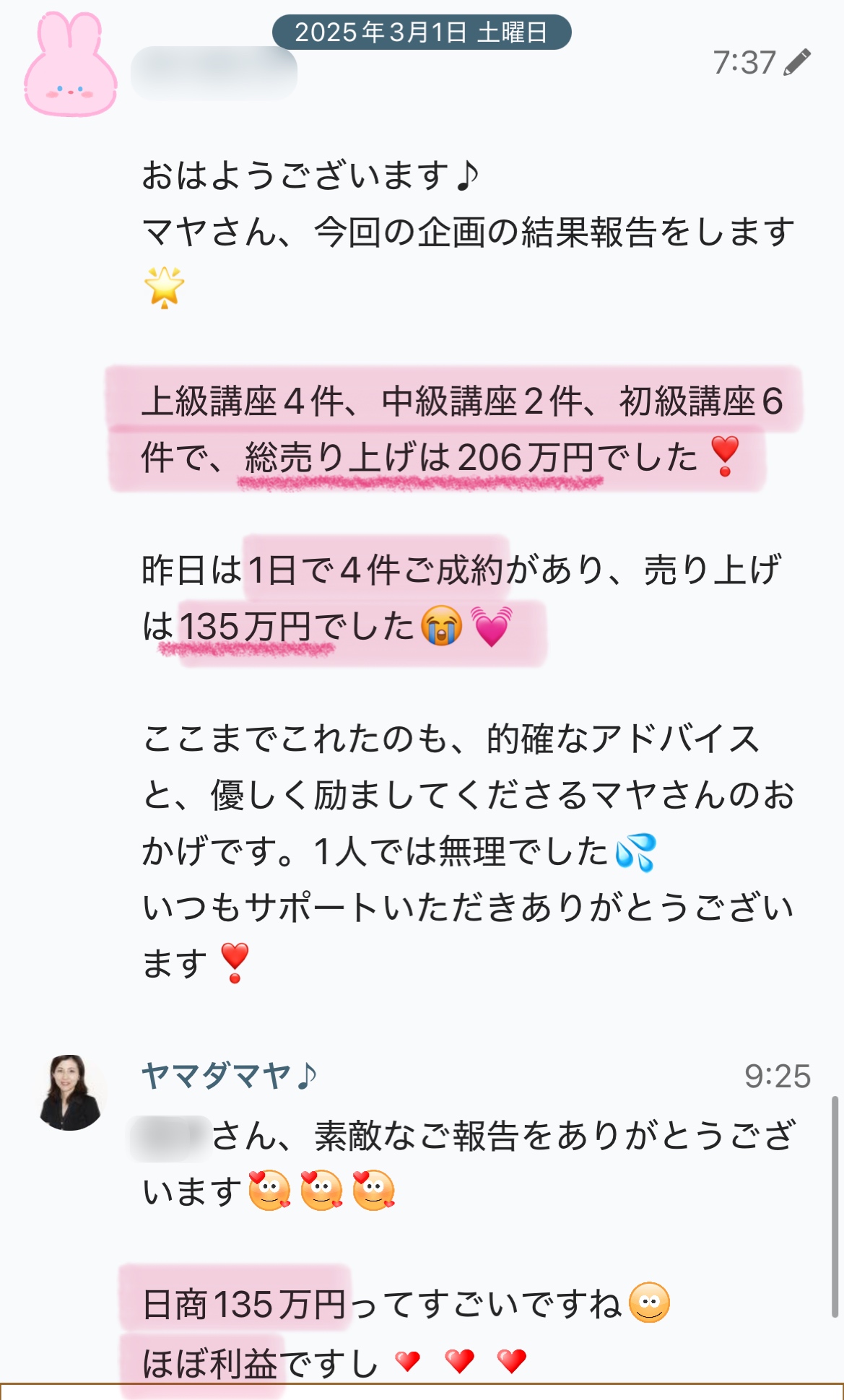This screenshot has height=1400, width=844.
Task: Tap the ヤマダマヤ♪ sender name
Action: (x=228, y=1076)
